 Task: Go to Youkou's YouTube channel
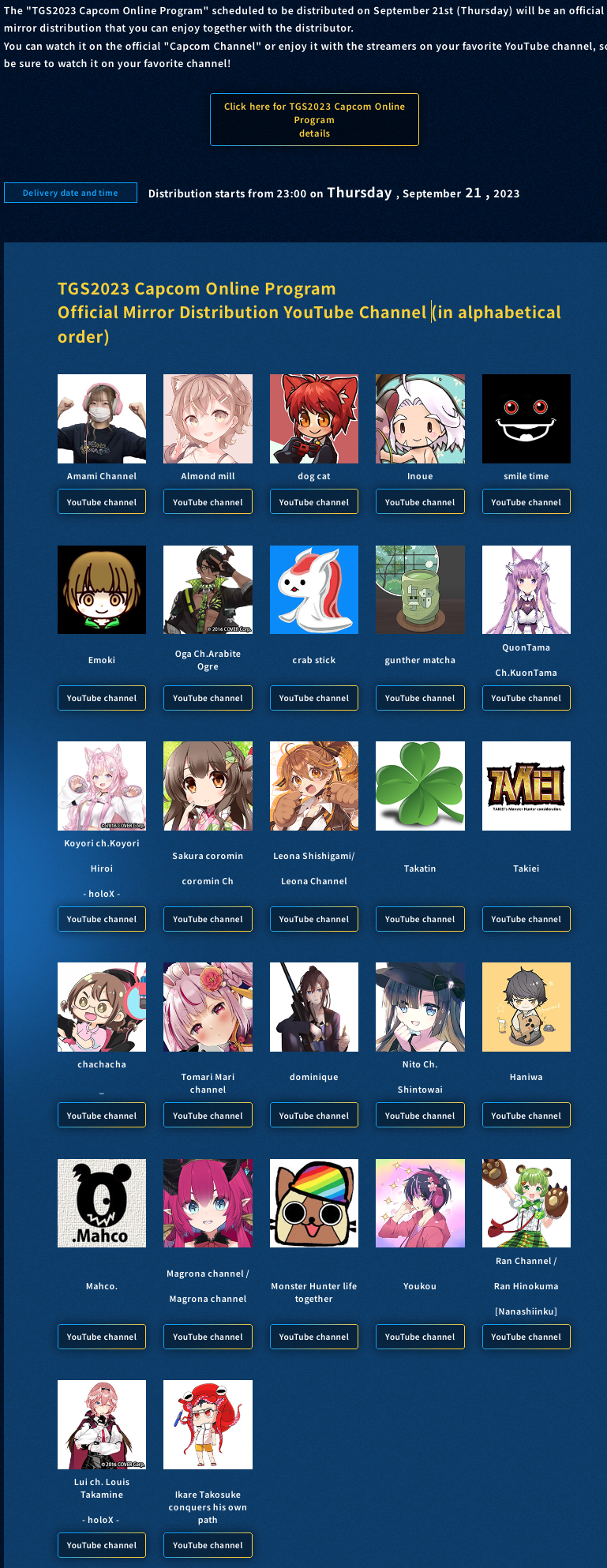click(420, 1337)
